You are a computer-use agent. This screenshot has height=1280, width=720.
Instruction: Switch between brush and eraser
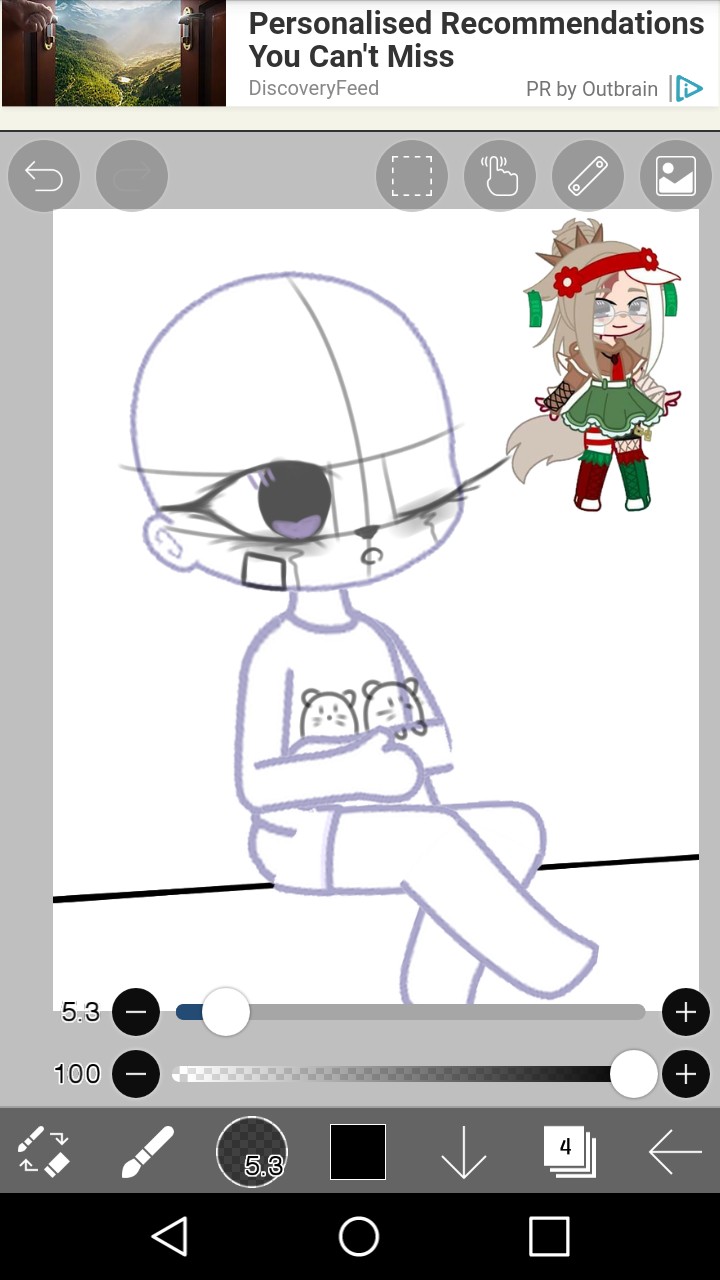[x=43, y=1151]
